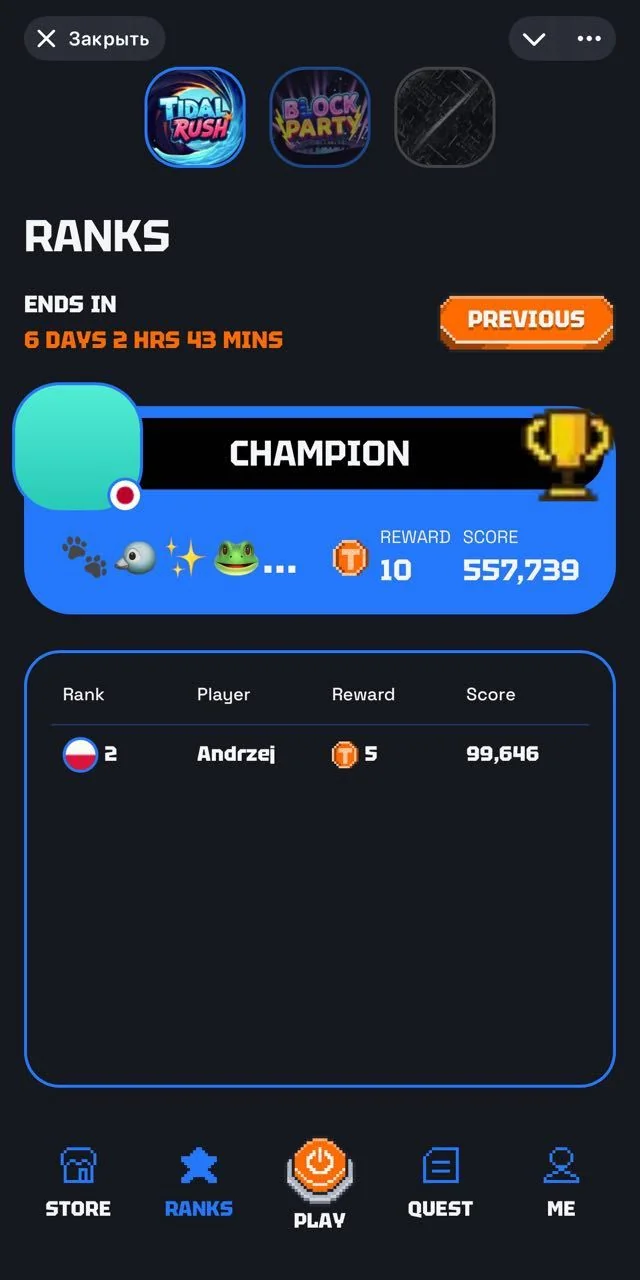Viewport: 640px width, 1280px height.
Task: Close the mini app with Закрыть
Action: click(94, 39)
